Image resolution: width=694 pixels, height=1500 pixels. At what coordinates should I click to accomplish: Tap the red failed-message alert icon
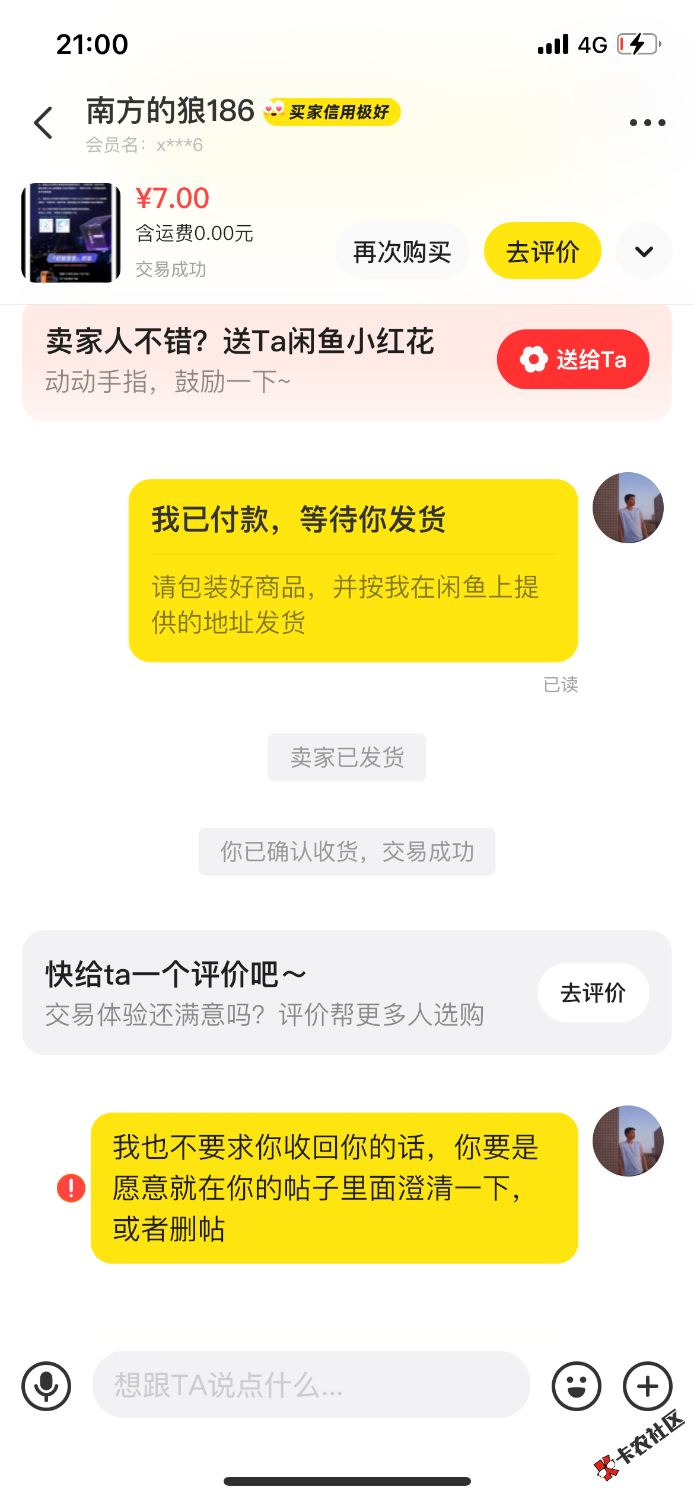point(71,1188)
